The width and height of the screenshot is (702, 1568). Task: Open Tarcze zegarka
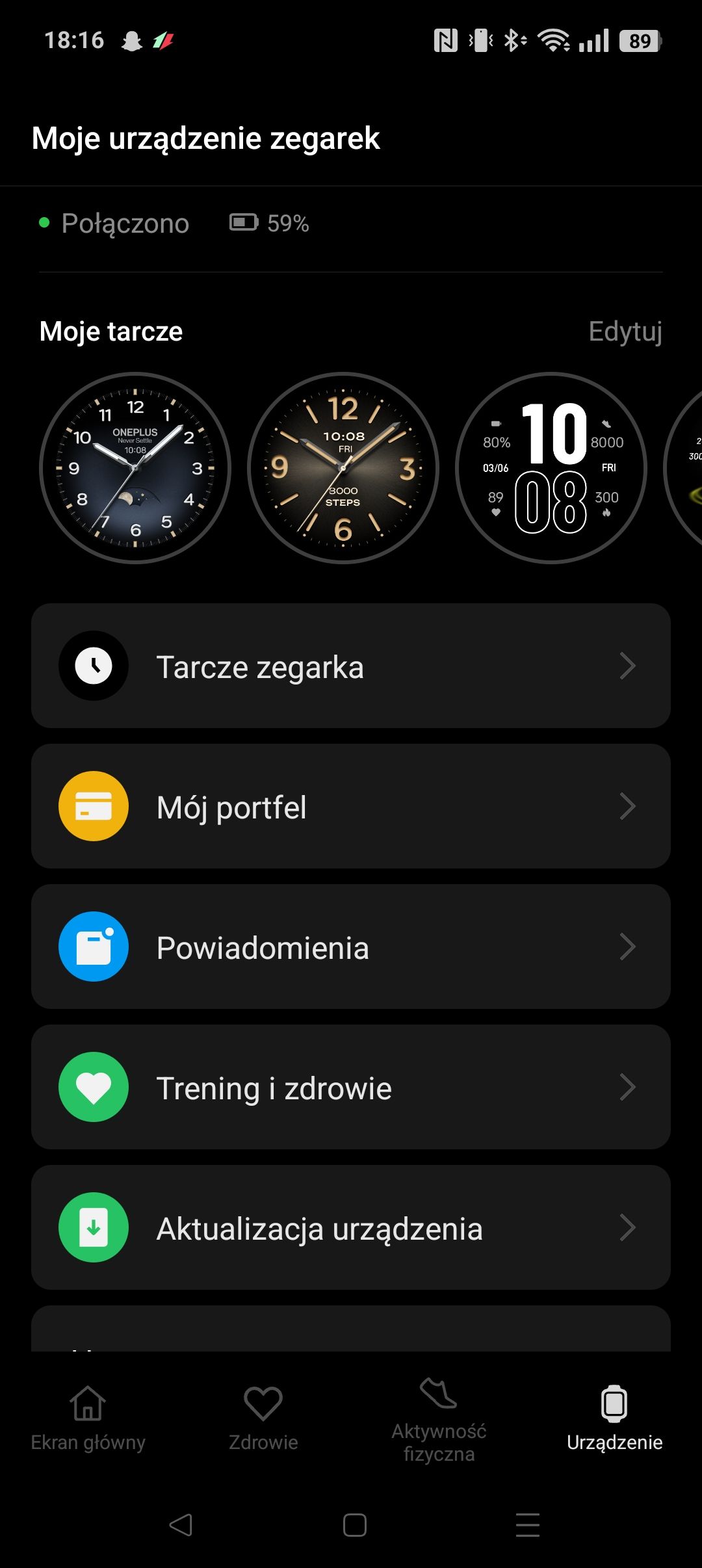pyautogui.click(x=351, y=666)
